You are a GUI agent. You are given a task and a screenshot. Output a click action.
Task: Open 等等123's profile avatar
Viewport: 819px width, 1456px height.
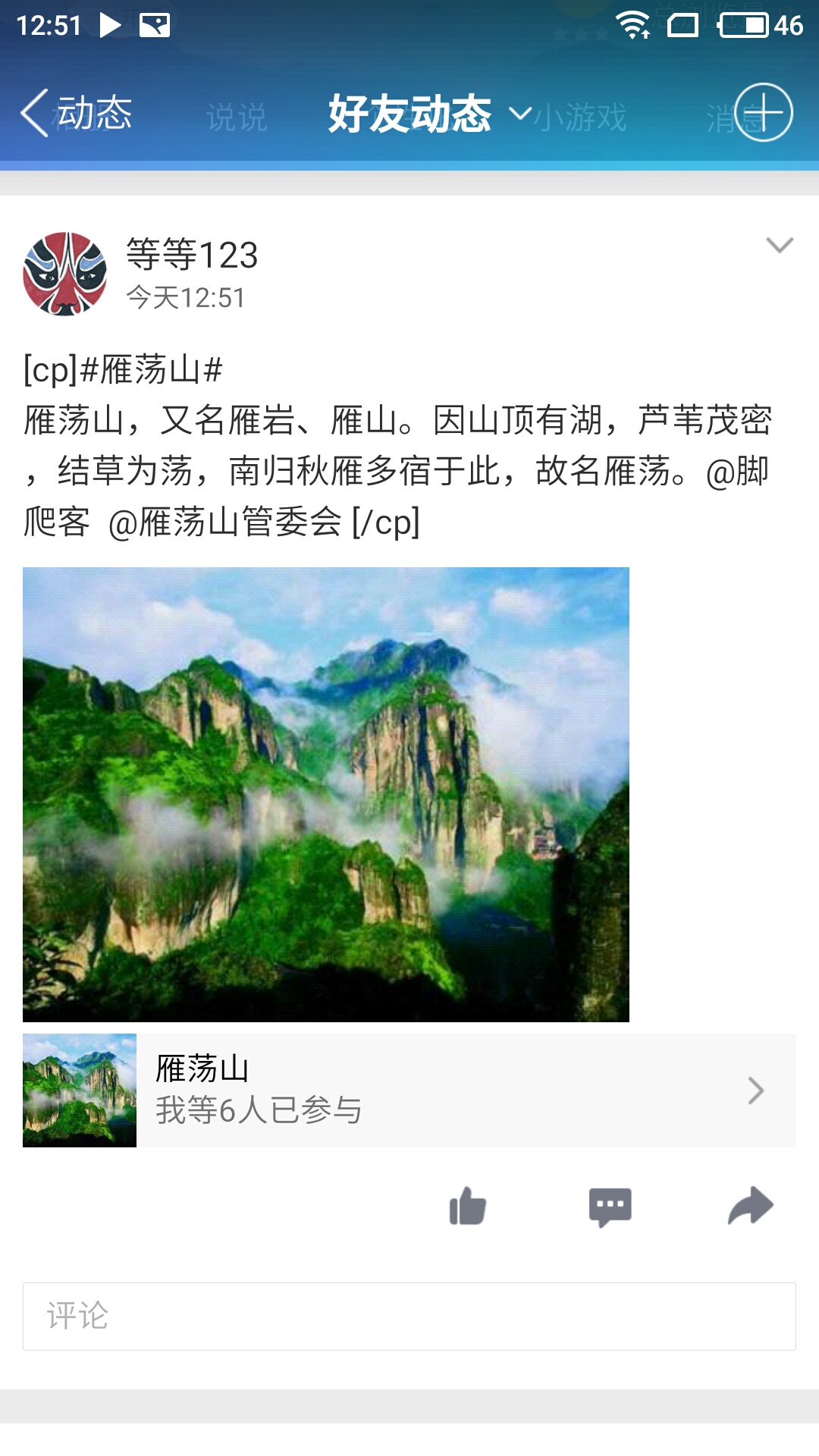click(64, 274)
